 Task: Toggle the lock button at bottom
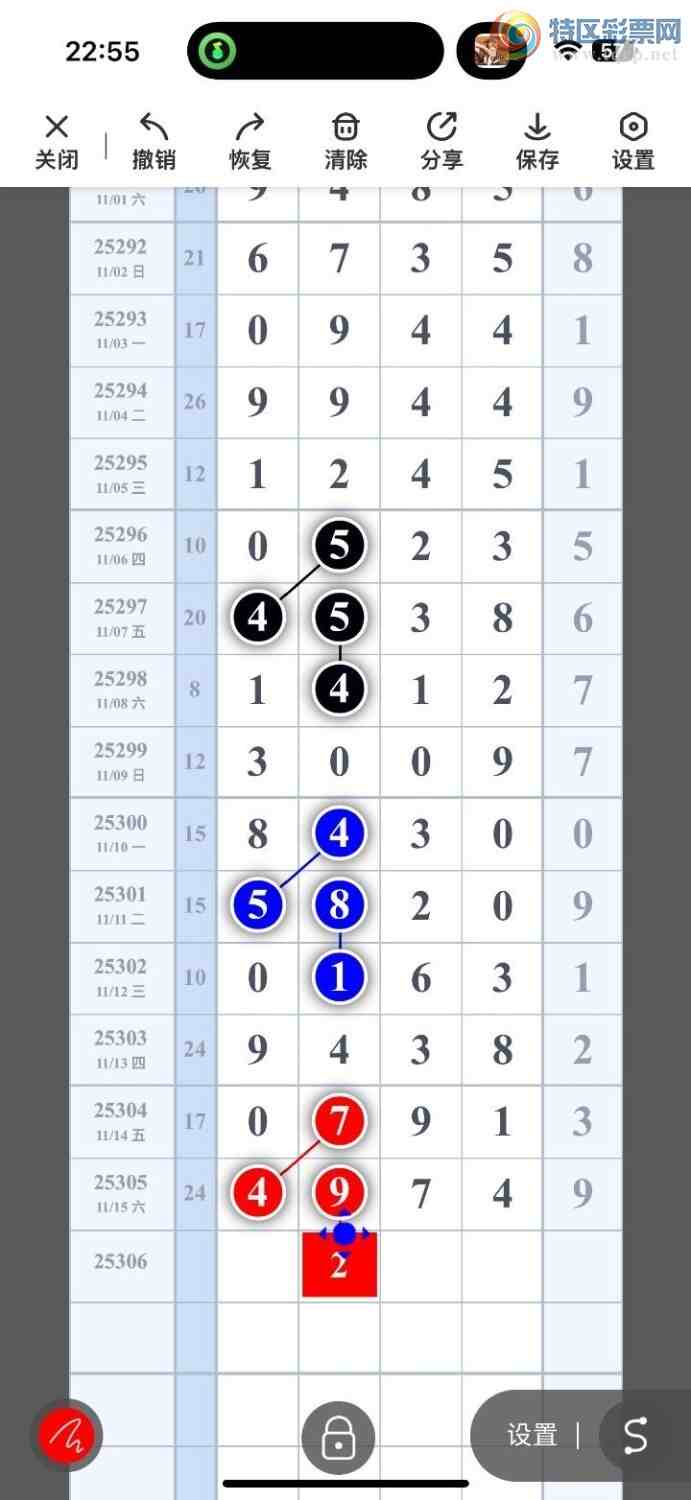338,1438
